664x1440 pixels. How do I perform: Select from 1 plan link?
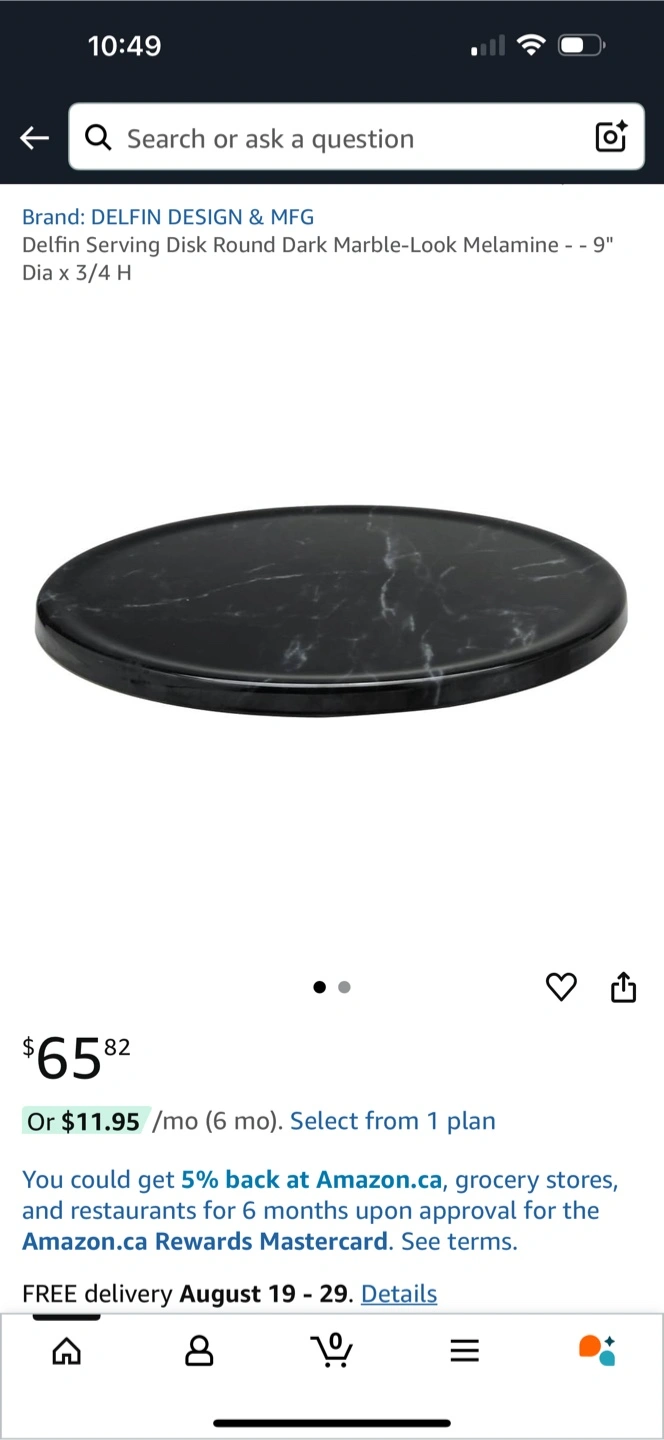coord(393,1121)
